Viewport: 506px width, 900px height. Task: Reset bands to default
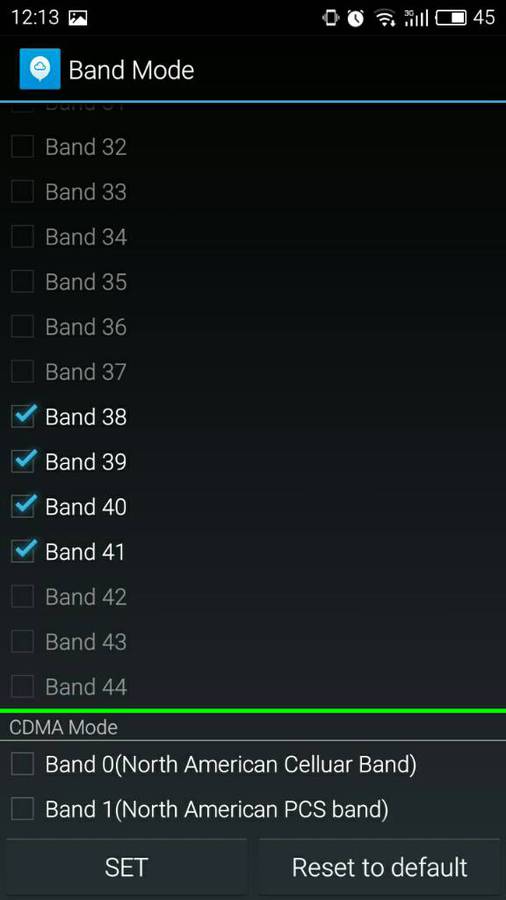point(379,867)
